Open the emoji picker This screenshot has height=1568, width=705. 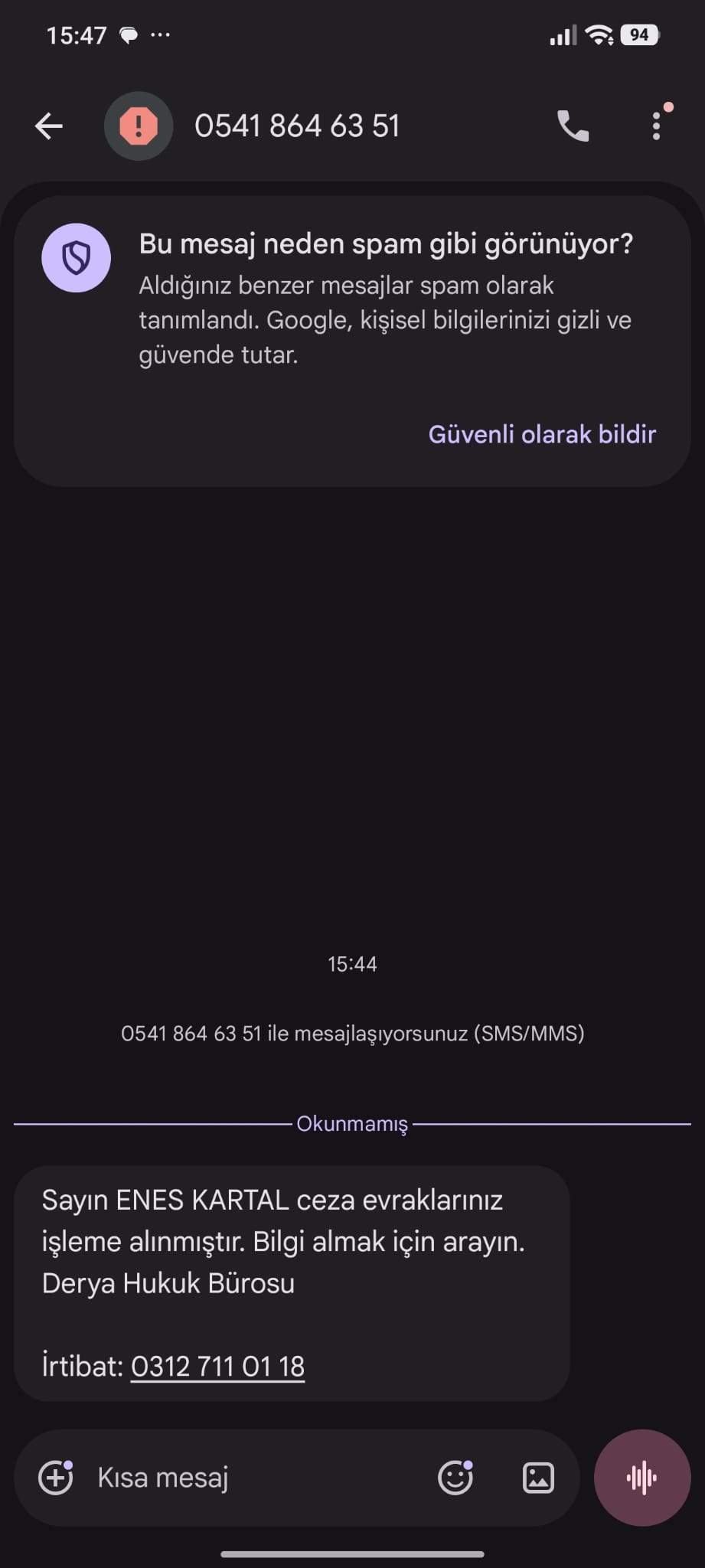click(x=455, y=1478)
